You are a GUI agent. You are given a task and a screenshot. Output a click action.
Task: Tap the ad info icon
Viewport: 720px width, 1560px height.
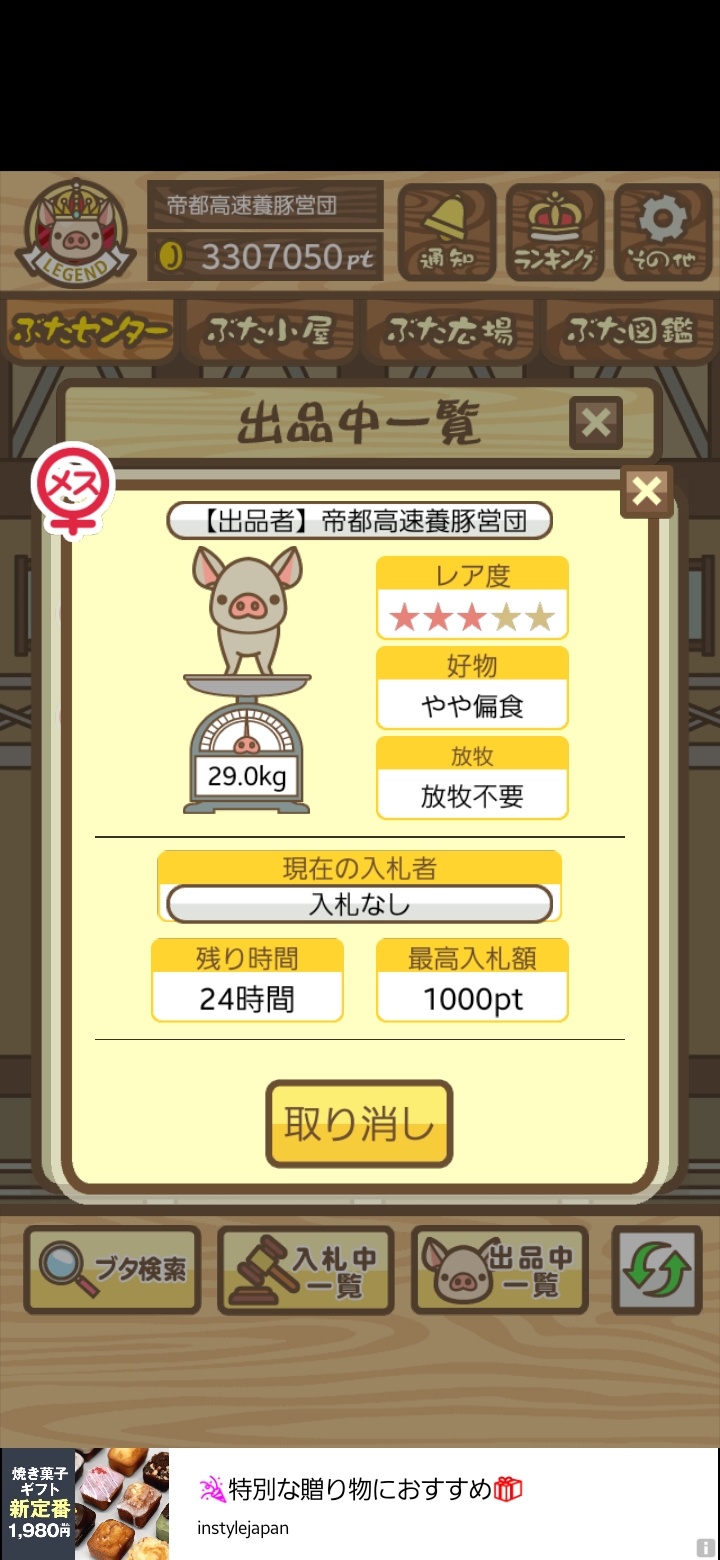[706, 1547]
